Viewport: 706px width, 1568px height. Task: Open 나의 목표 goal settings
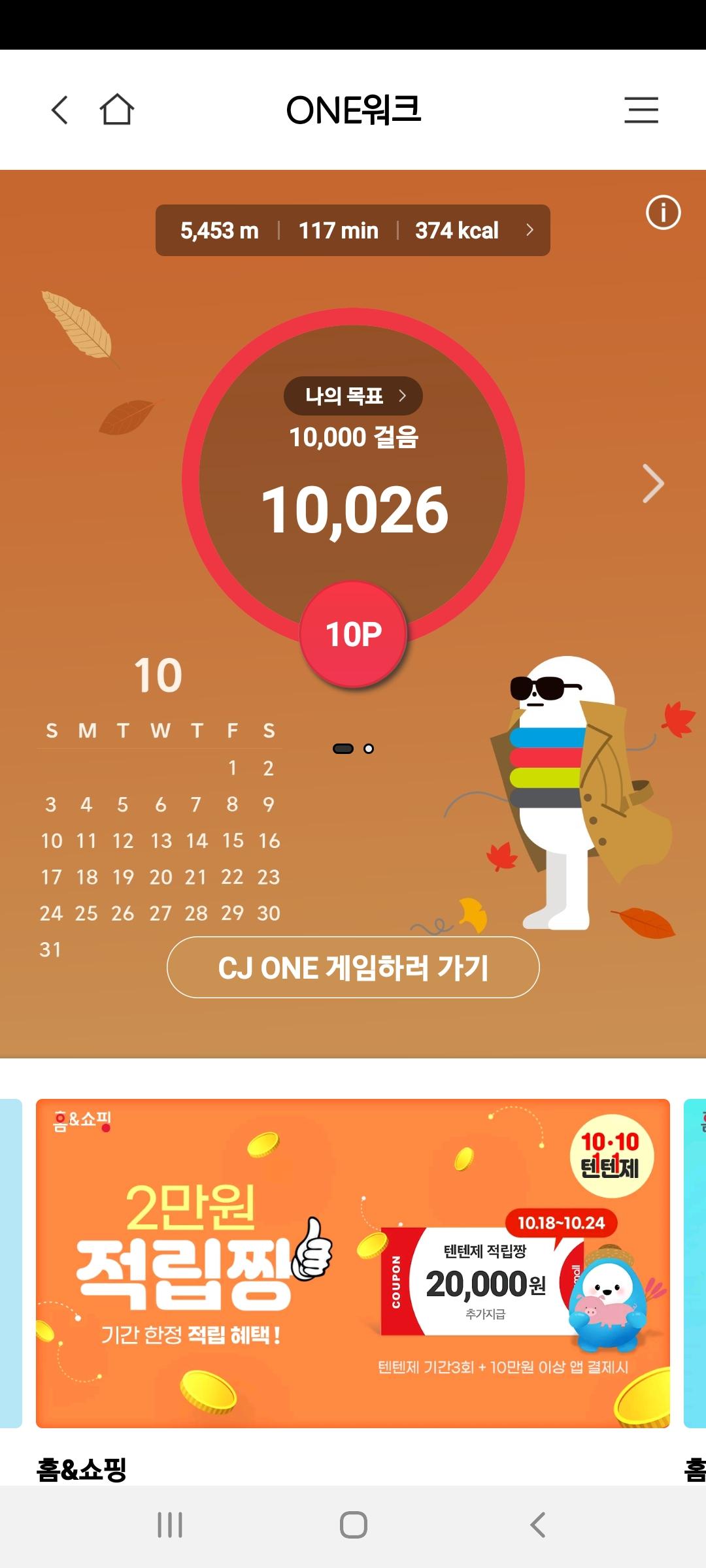353,396
